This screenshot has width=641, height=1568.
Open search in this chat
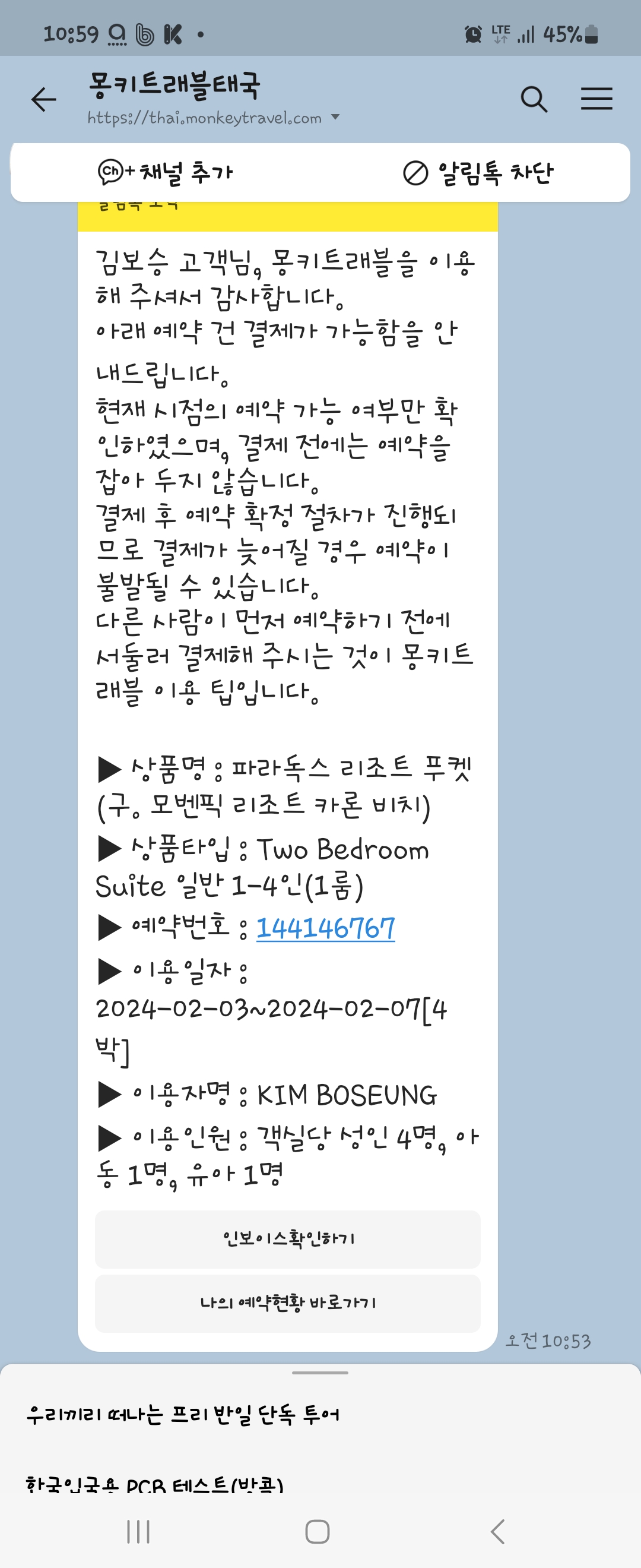(534, 99)
